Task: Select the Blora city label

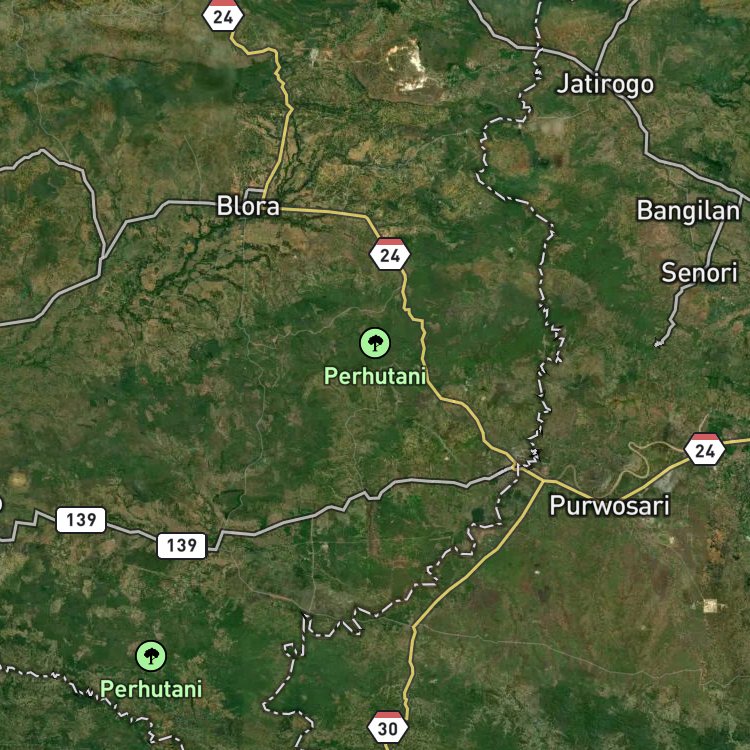Action: pyautogui.click(x=248, y=206)
